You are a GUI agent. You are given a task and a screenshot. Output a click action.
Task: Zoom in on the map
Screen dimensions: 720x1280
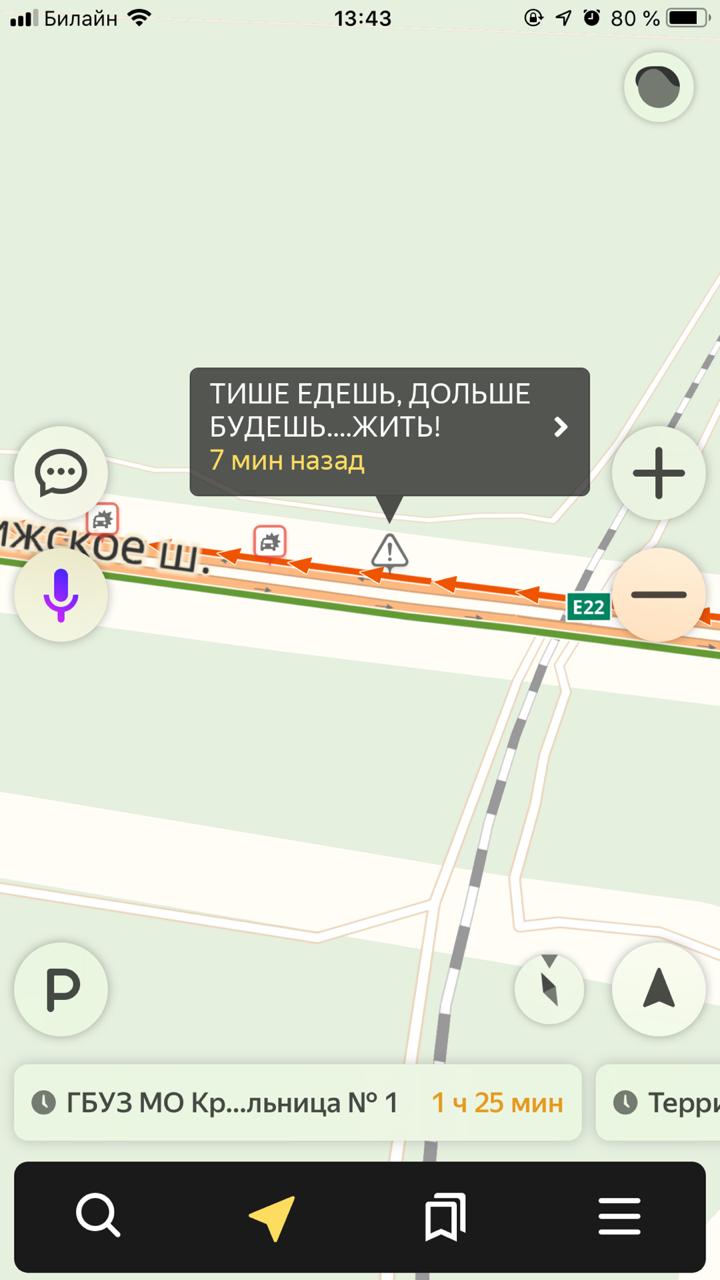(659, 475)
